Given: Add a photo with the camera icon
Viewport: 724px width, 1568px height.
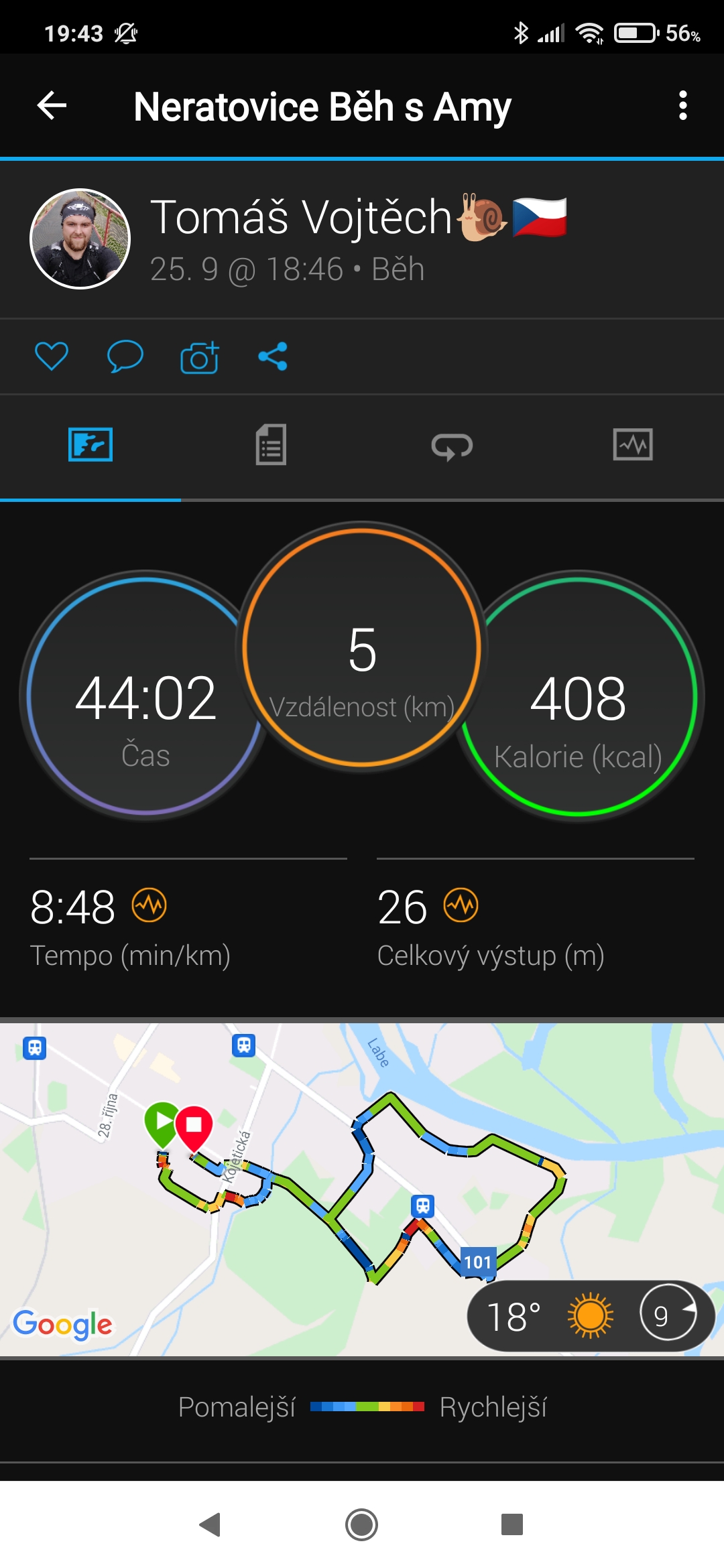Looking at the screenshot, I should point(200,357).
